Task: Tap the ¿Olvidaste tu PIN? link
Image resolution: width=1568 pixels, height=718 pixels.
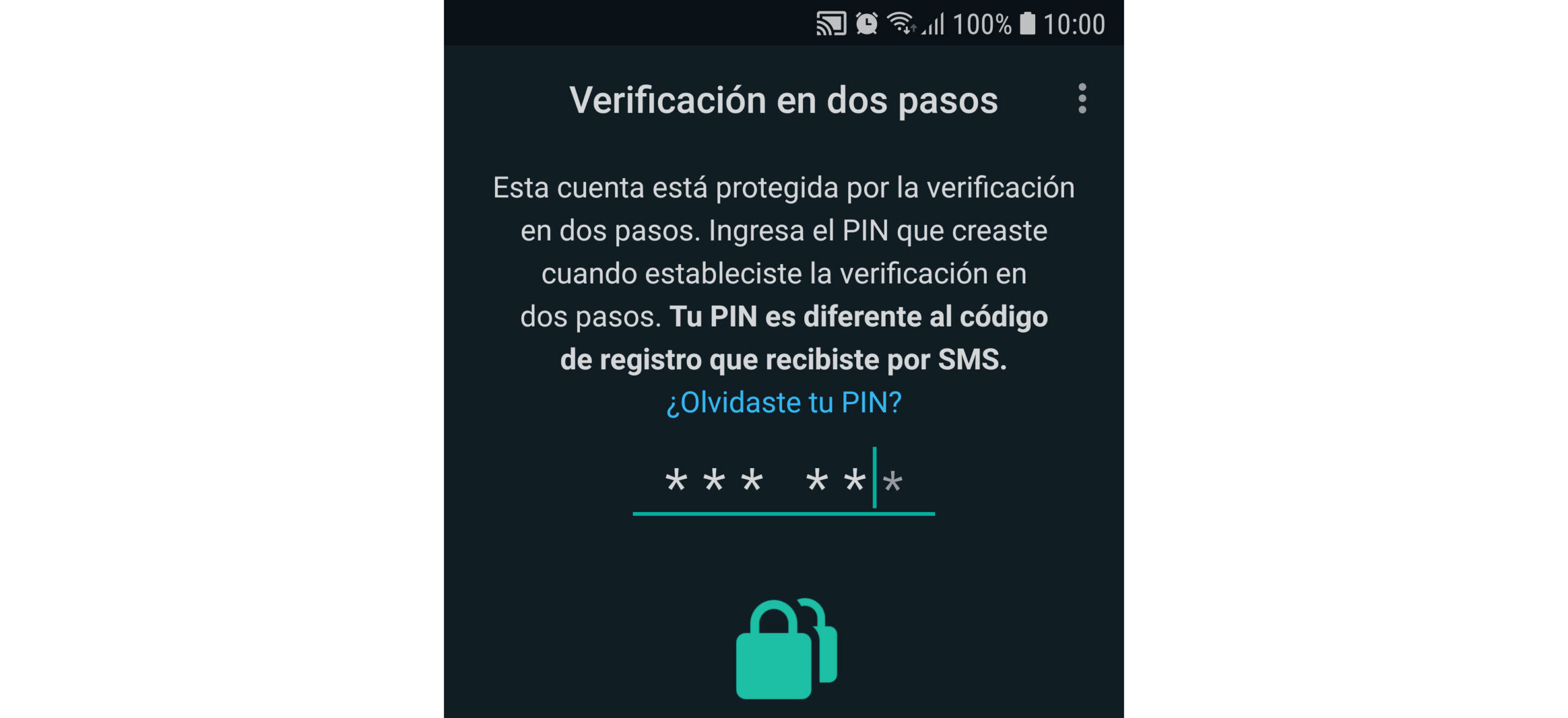Action: 783,402
